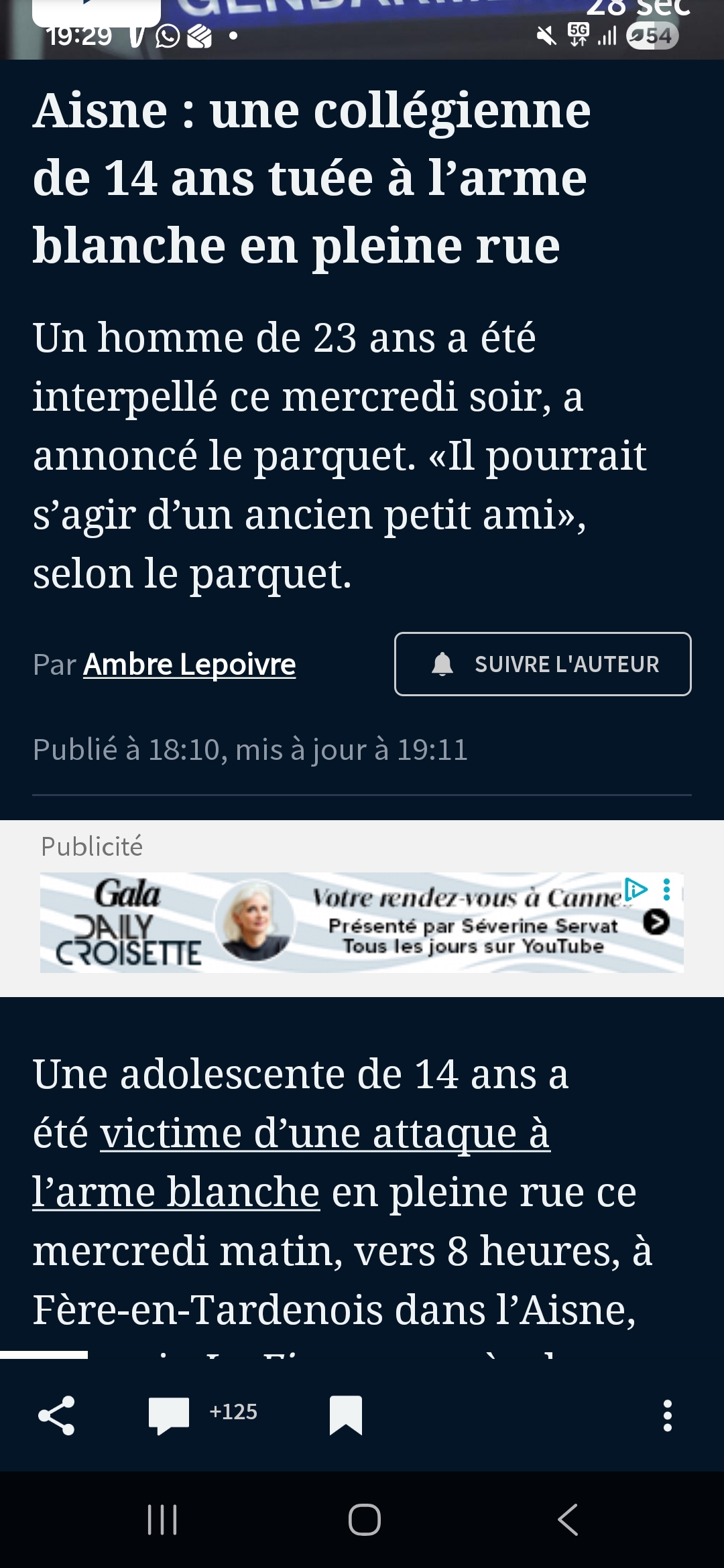
Task: Open the three-dot overflow menu
Action: pos(667,1415)
